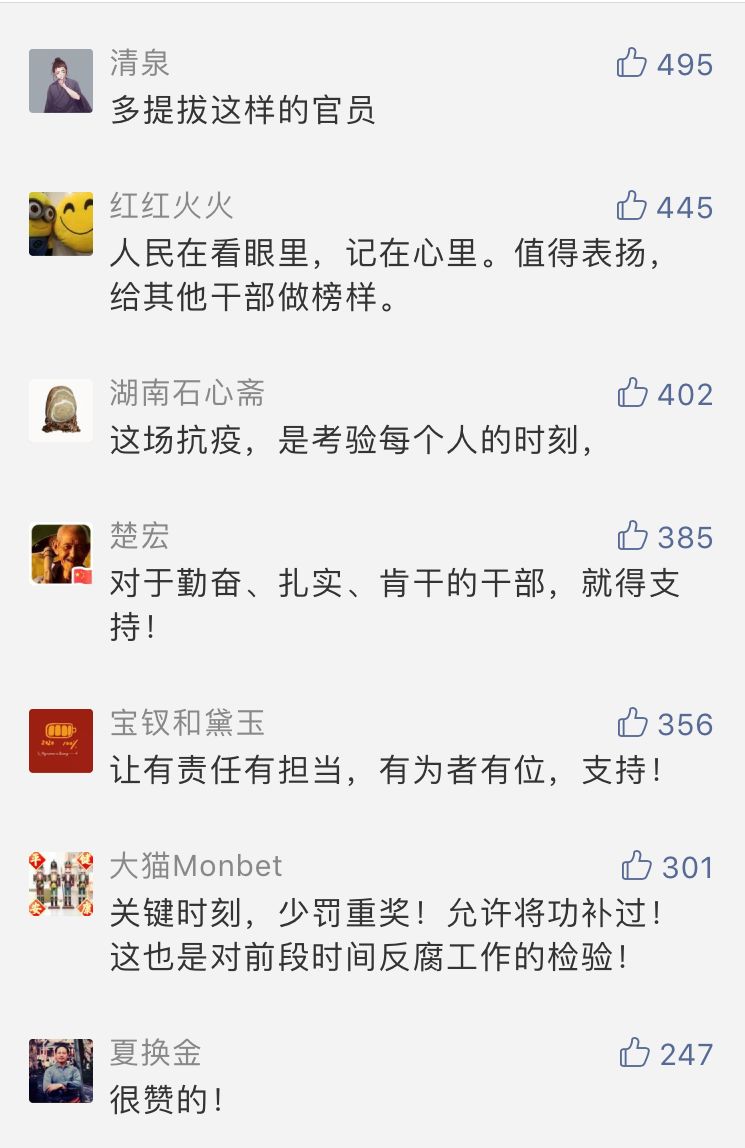Like 红红火火's comment
This screenshot has height=1148, width=745.
pyautogui.click(x=632, y=206)
